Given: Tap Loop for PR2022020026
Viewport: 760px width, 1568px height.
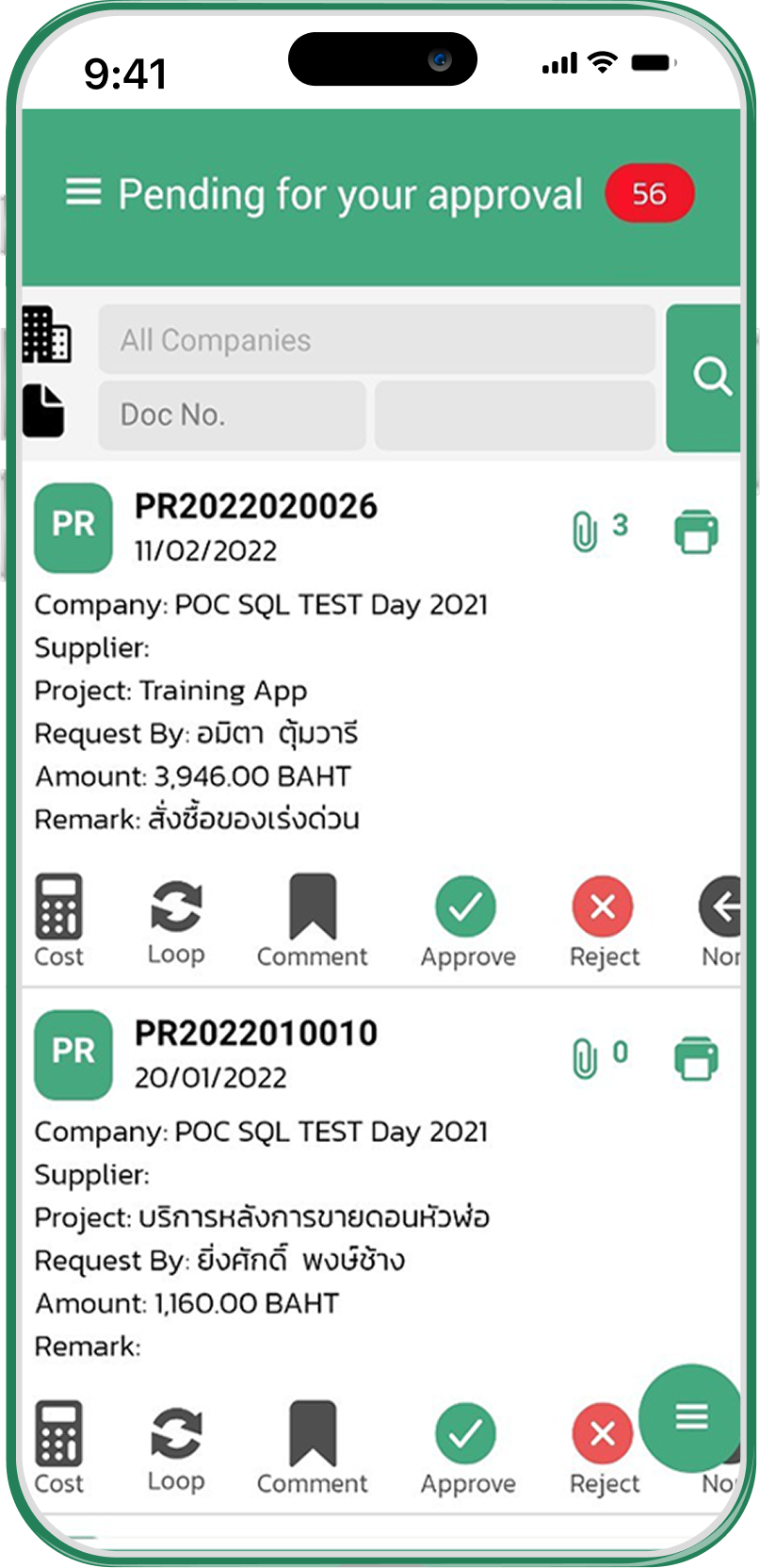Looking at the screenshot, I should (x=176, y=919).
